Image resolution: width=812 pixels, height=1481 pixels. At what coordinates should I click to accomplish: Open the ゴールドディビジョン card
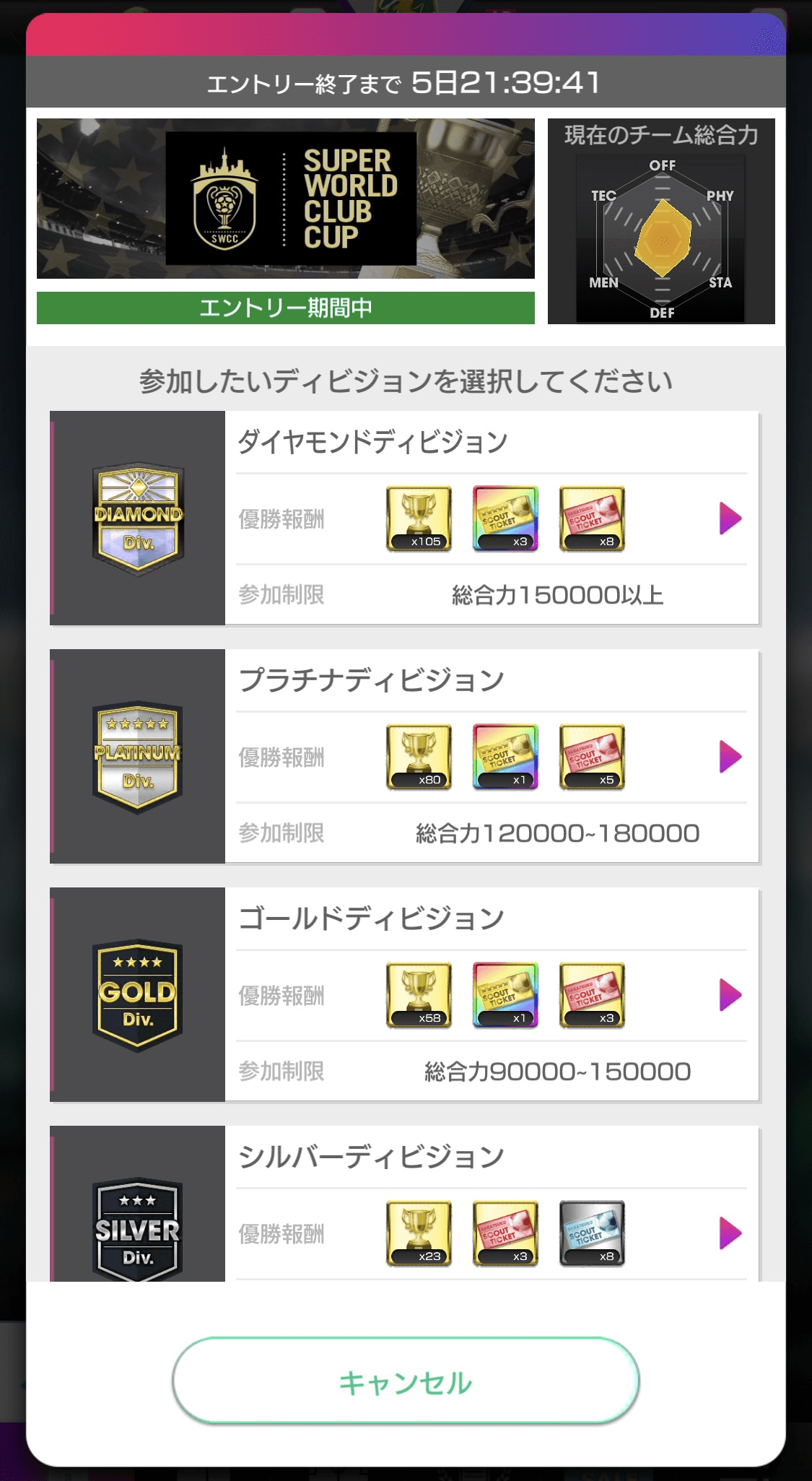[x=404, y=994]
